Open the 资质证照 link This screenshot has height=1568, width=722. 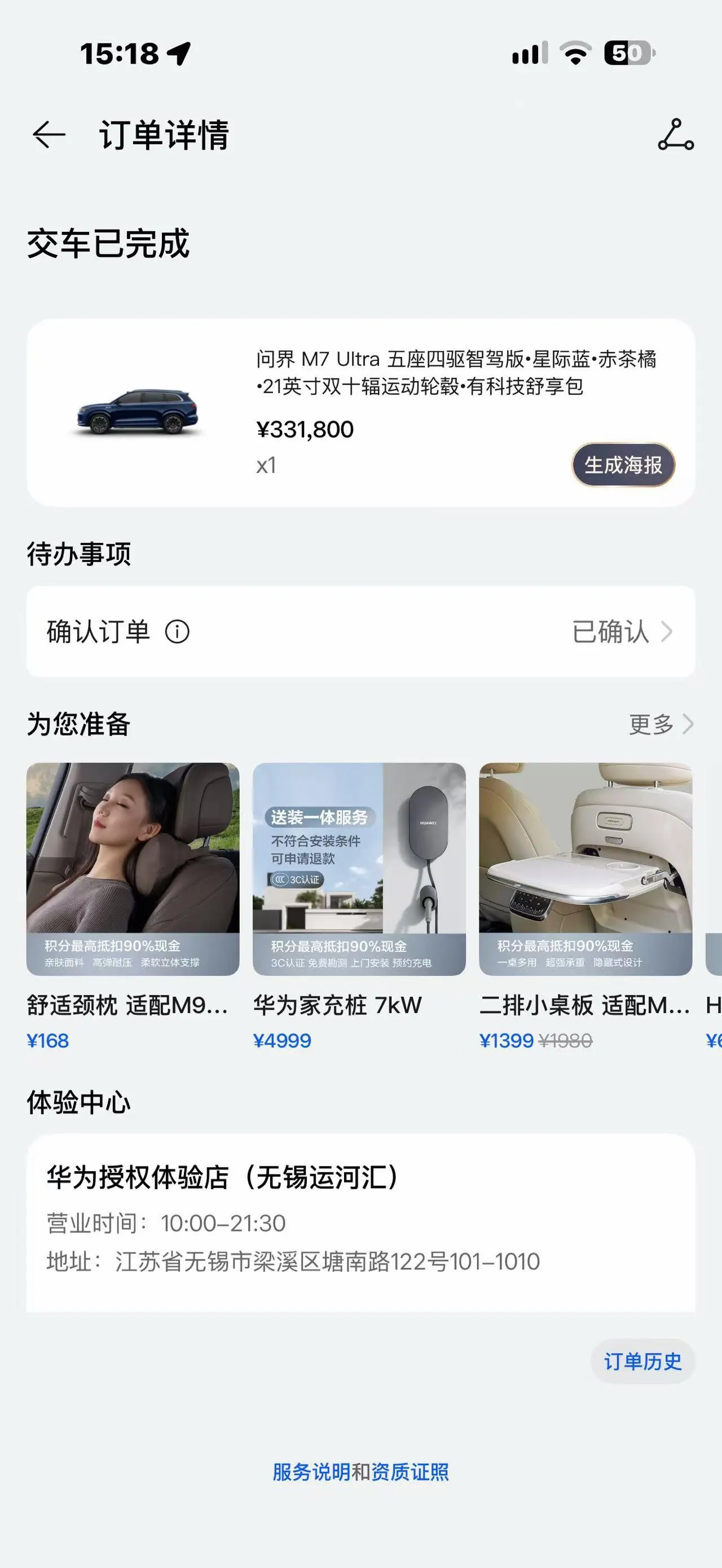410,1472
